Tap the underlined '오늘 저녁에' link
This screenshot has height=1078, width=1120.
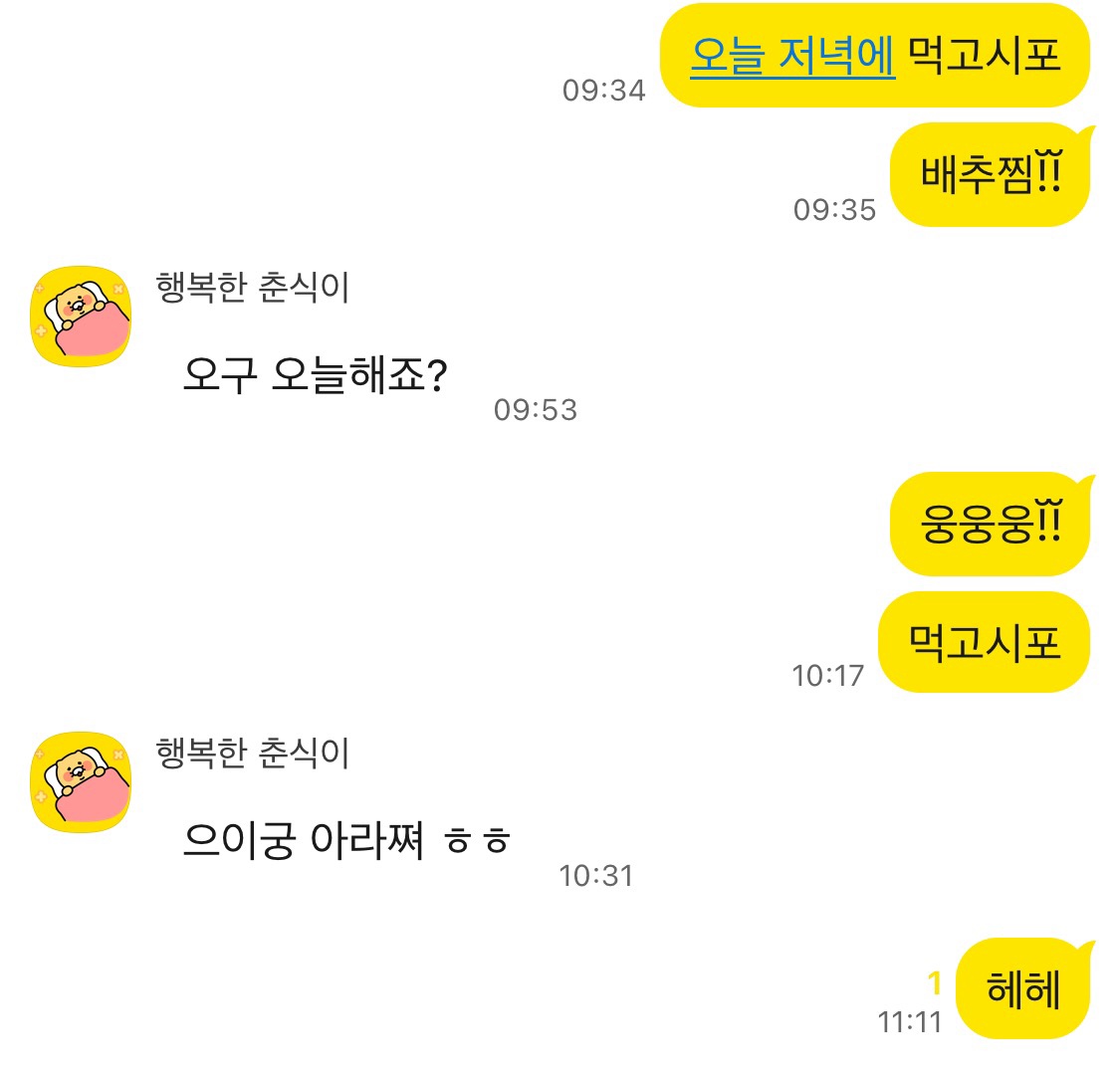(x=792, y=56)
